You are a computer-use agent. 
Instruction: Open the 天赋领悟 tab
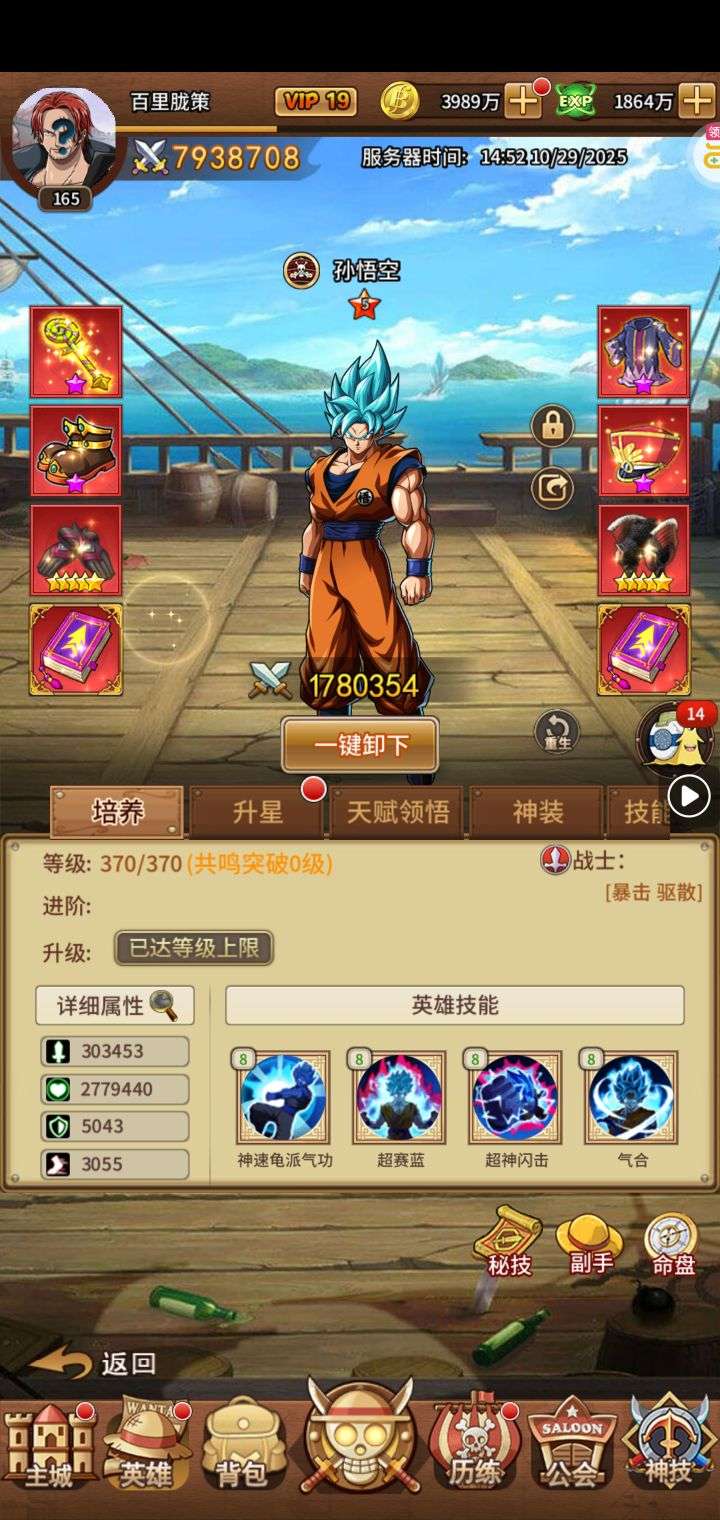(x=398, y=812)
